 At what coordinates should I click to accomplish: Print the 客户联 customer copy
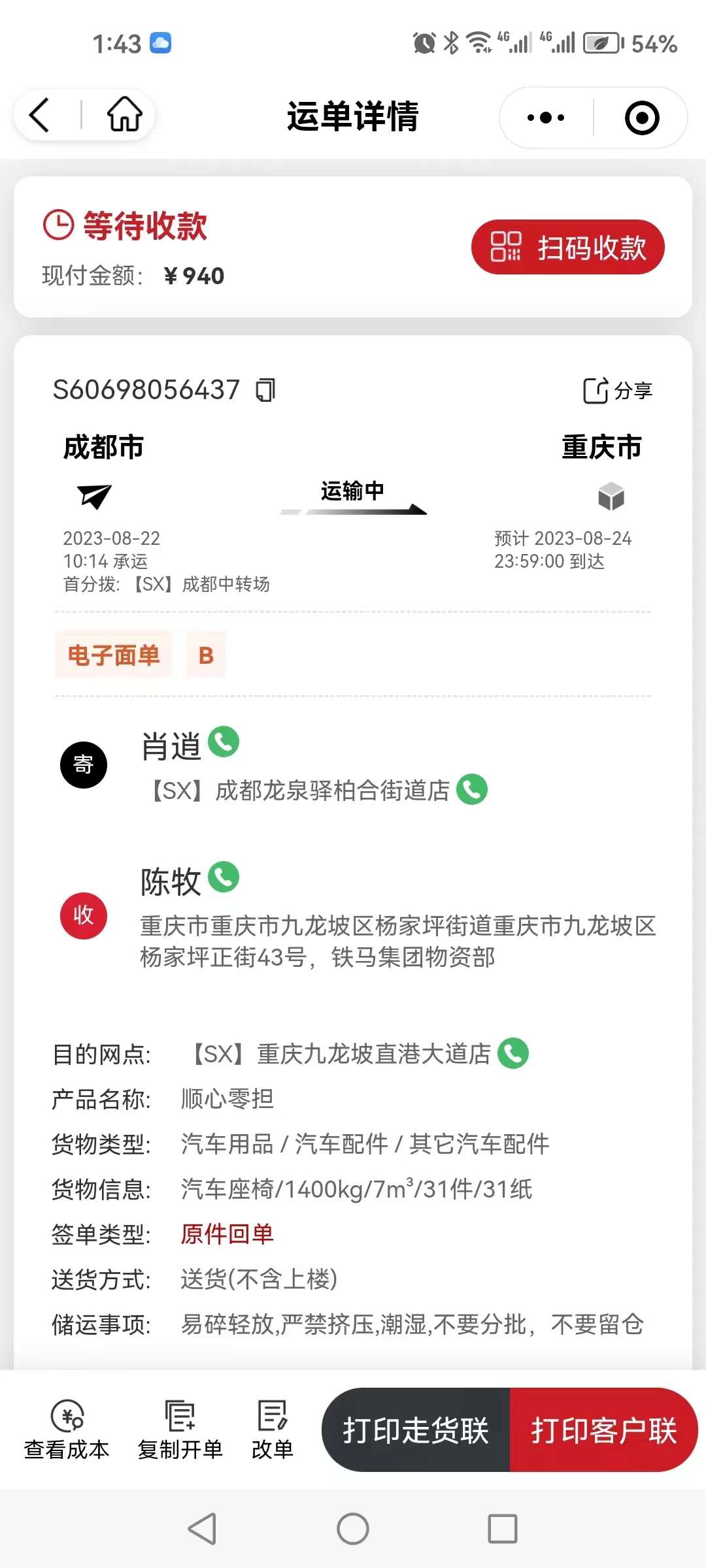(x=604, y=1429)
